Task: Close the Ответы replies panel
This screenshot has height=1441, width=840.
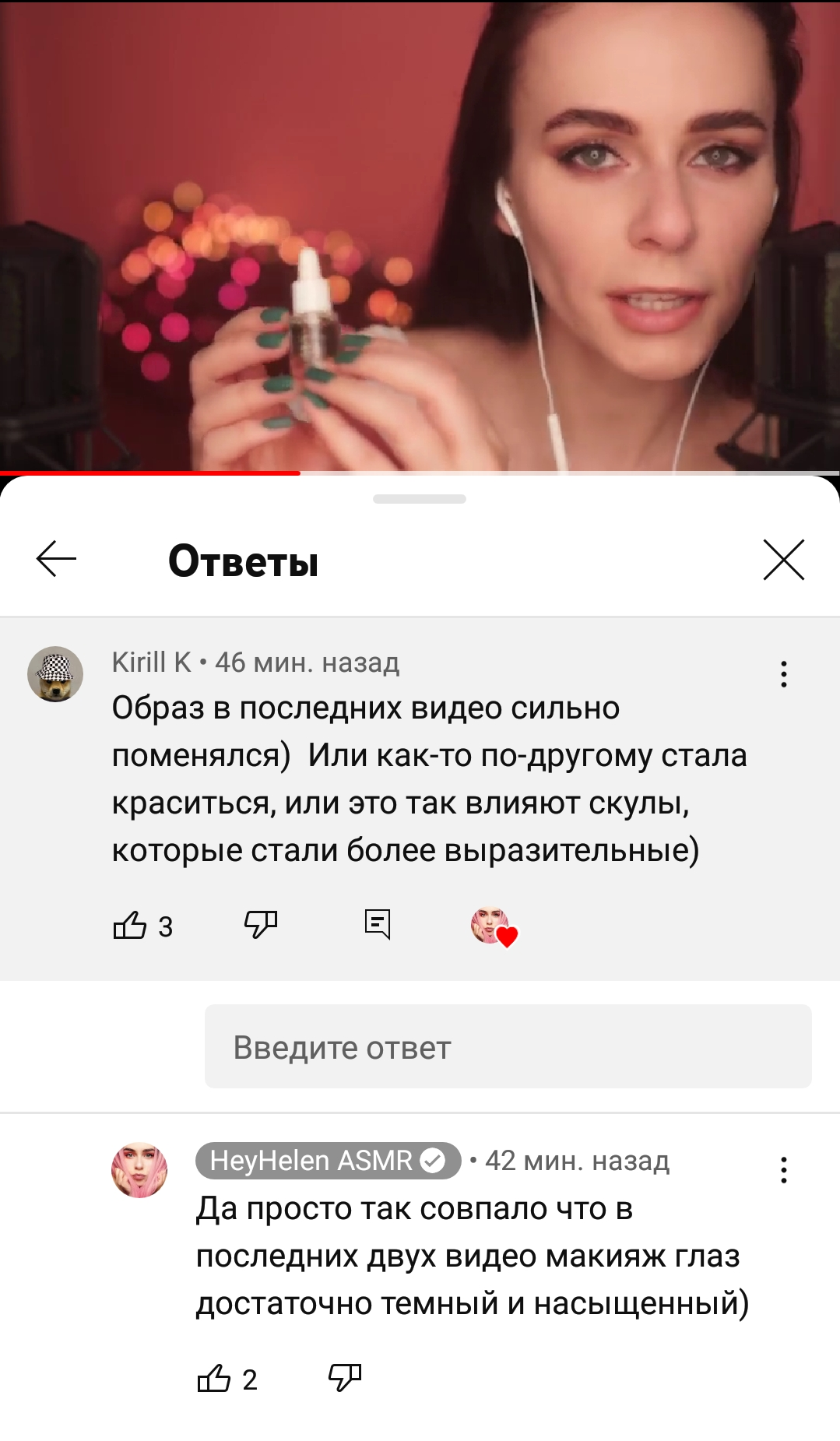Action: click(x=783, y=560)
